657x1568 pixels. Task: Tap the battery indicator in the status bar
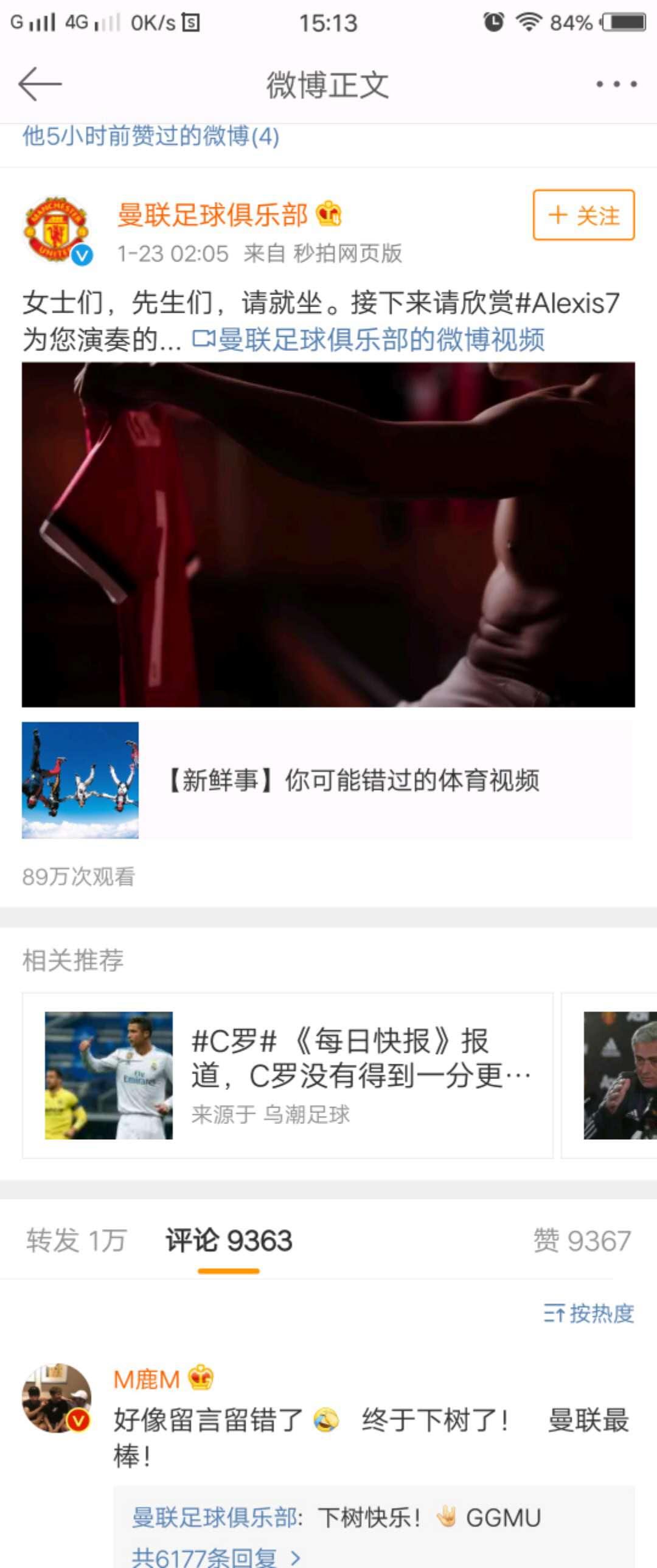[x=624, y=23]
